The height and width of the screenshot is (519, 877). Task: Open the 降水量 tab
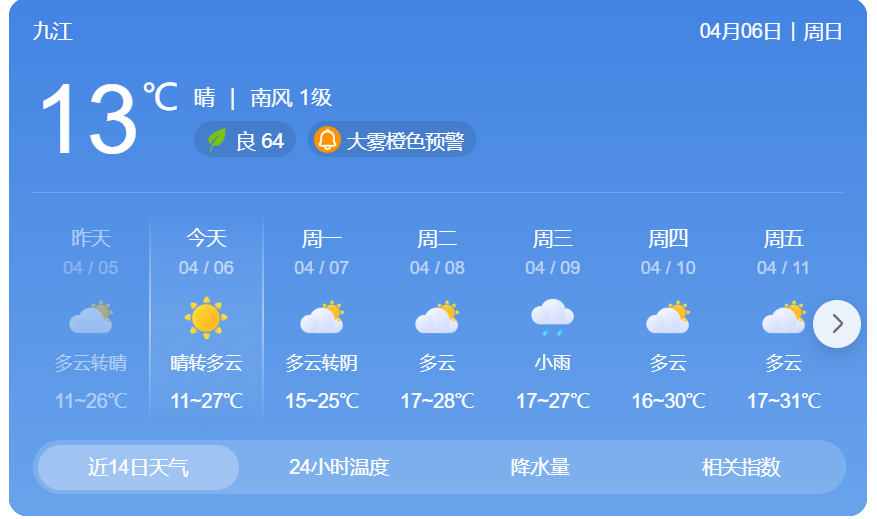coord(540,467)
